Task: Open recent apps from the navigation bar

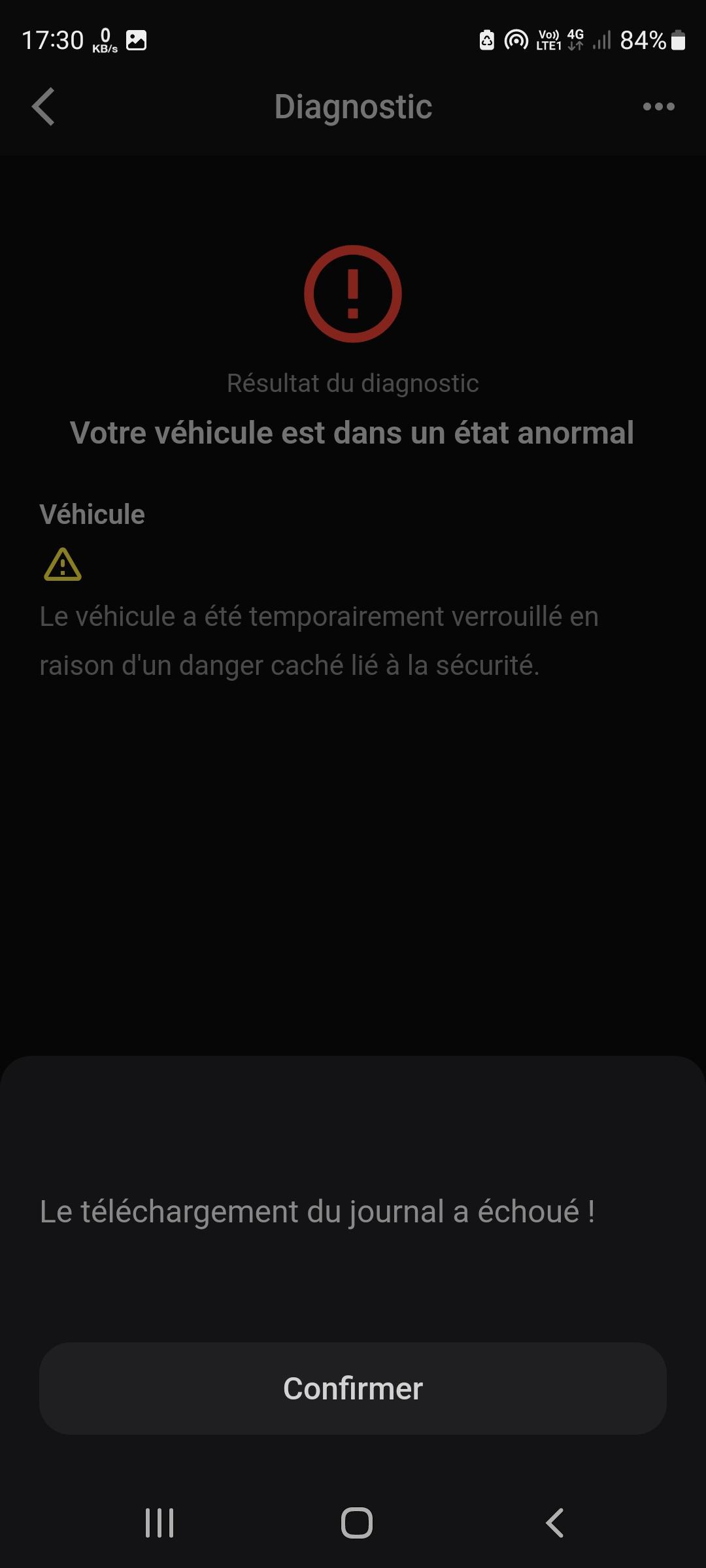Action: 160,1523
